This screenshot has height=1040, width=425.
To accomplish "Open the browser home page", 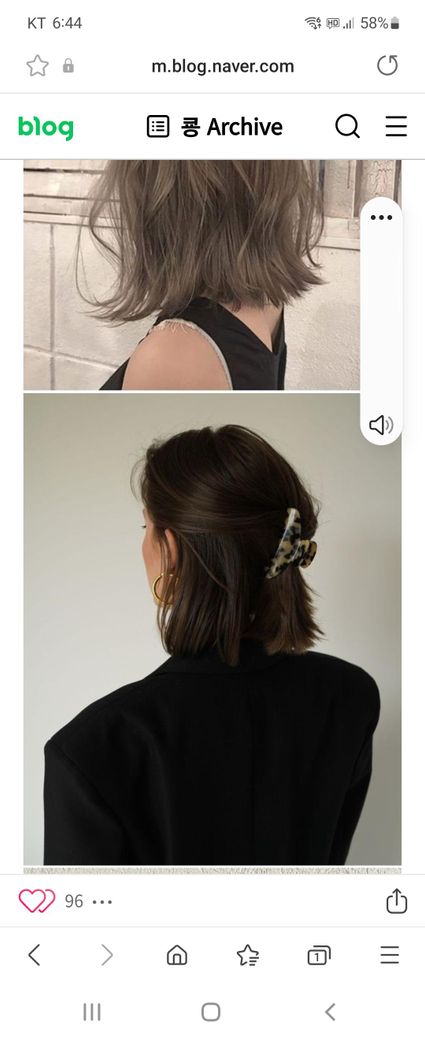I will pos(176,955).
